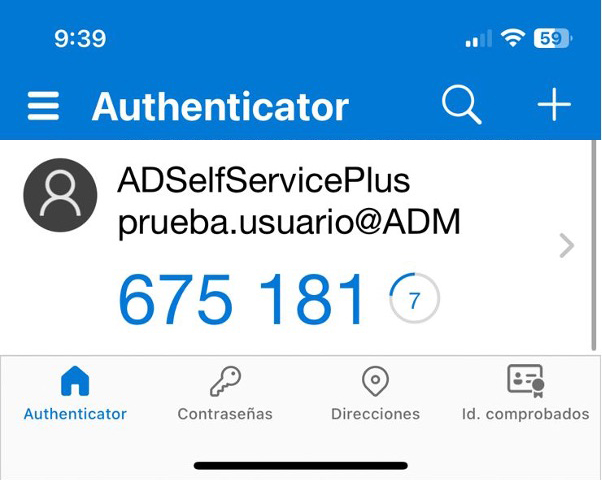602x480 pixels.
Task: Switch to the Authenticator tab
Action: tap(75, 393)
